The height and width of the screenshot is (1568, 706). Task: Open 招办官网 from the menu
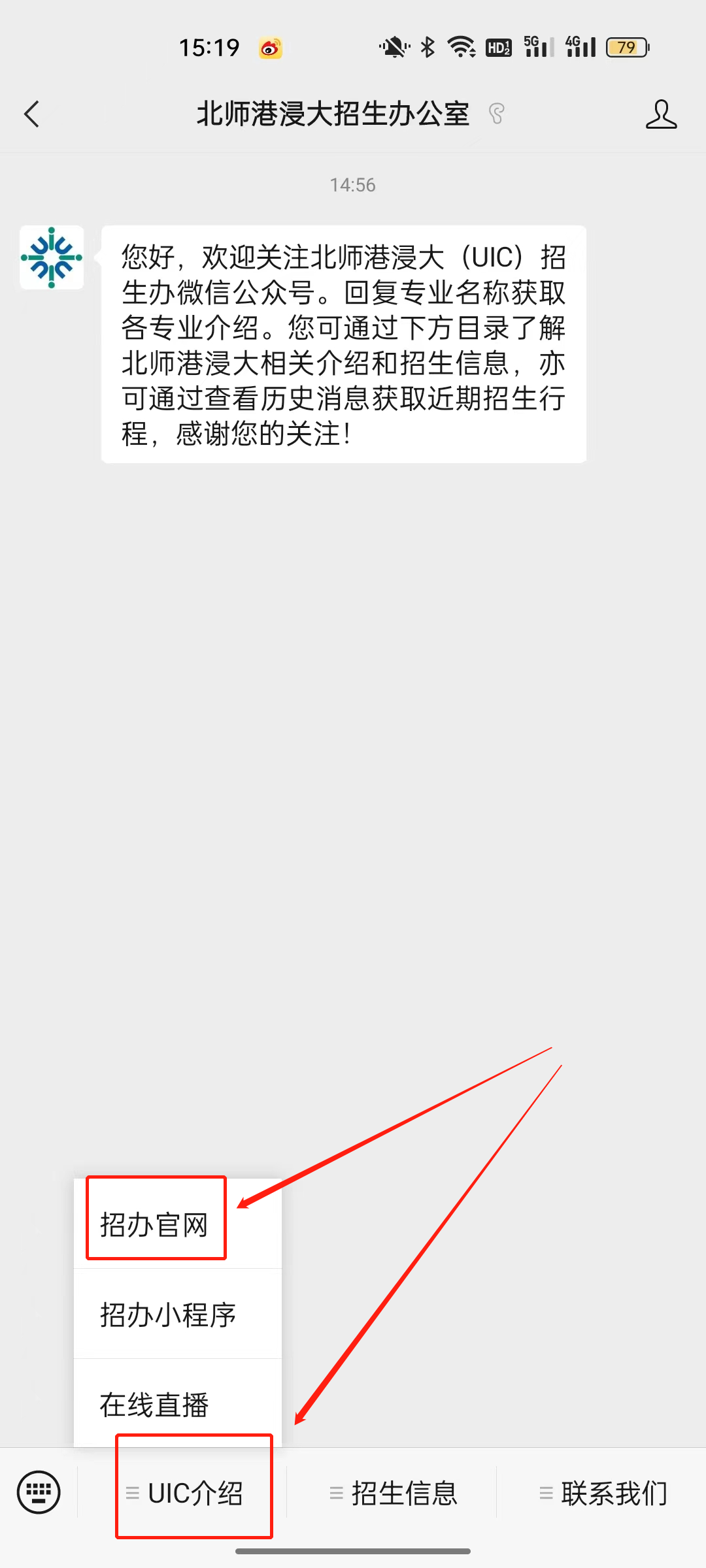click(155, 1224)
